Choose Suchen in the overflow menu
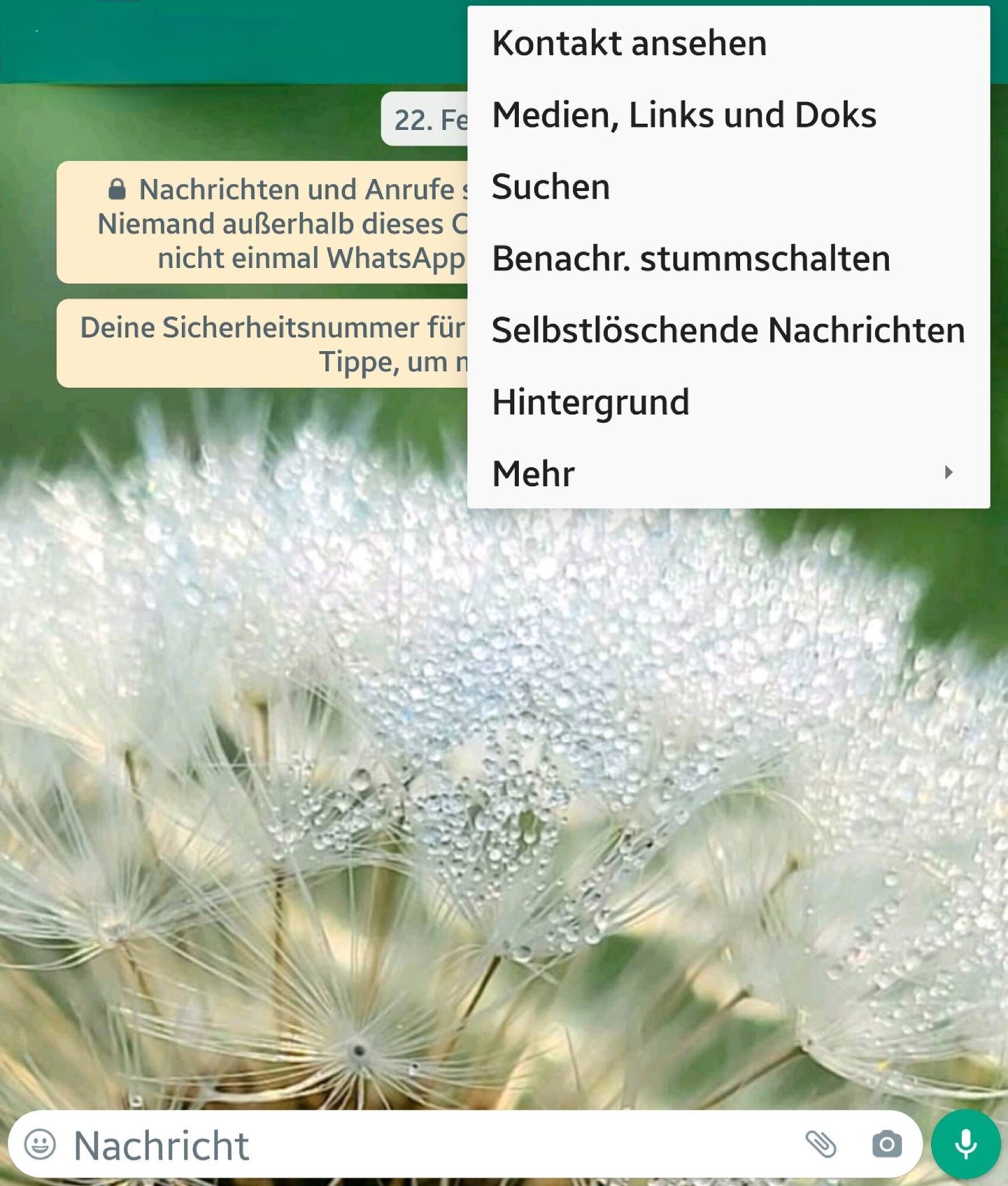Viewport: 1008px width, 1186px height. point(550,187)
